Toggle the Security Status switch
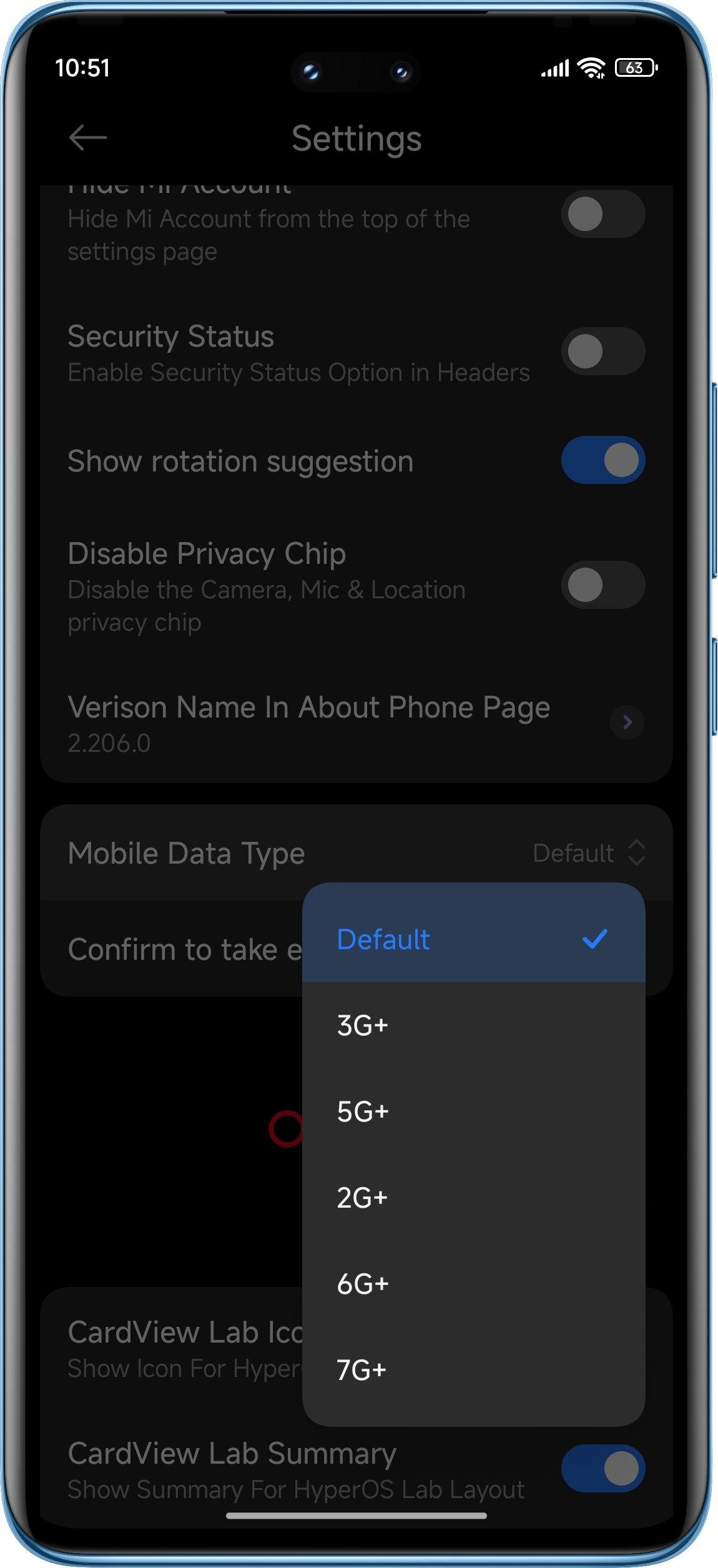 (602, 351)
